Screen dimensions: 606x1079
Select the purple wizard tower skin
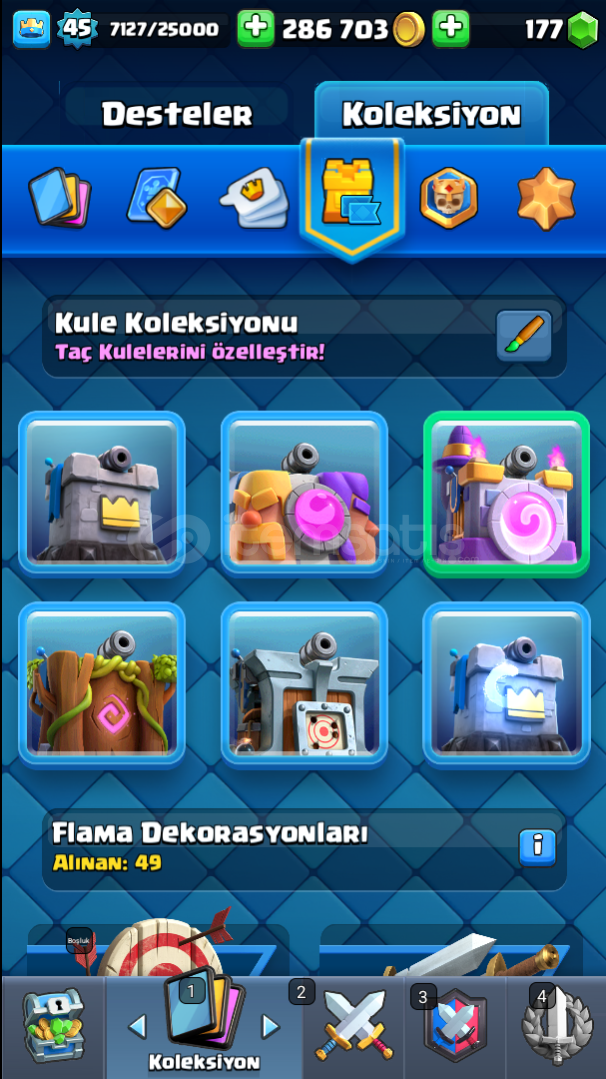pyautogui.click(x=506, y=492)
